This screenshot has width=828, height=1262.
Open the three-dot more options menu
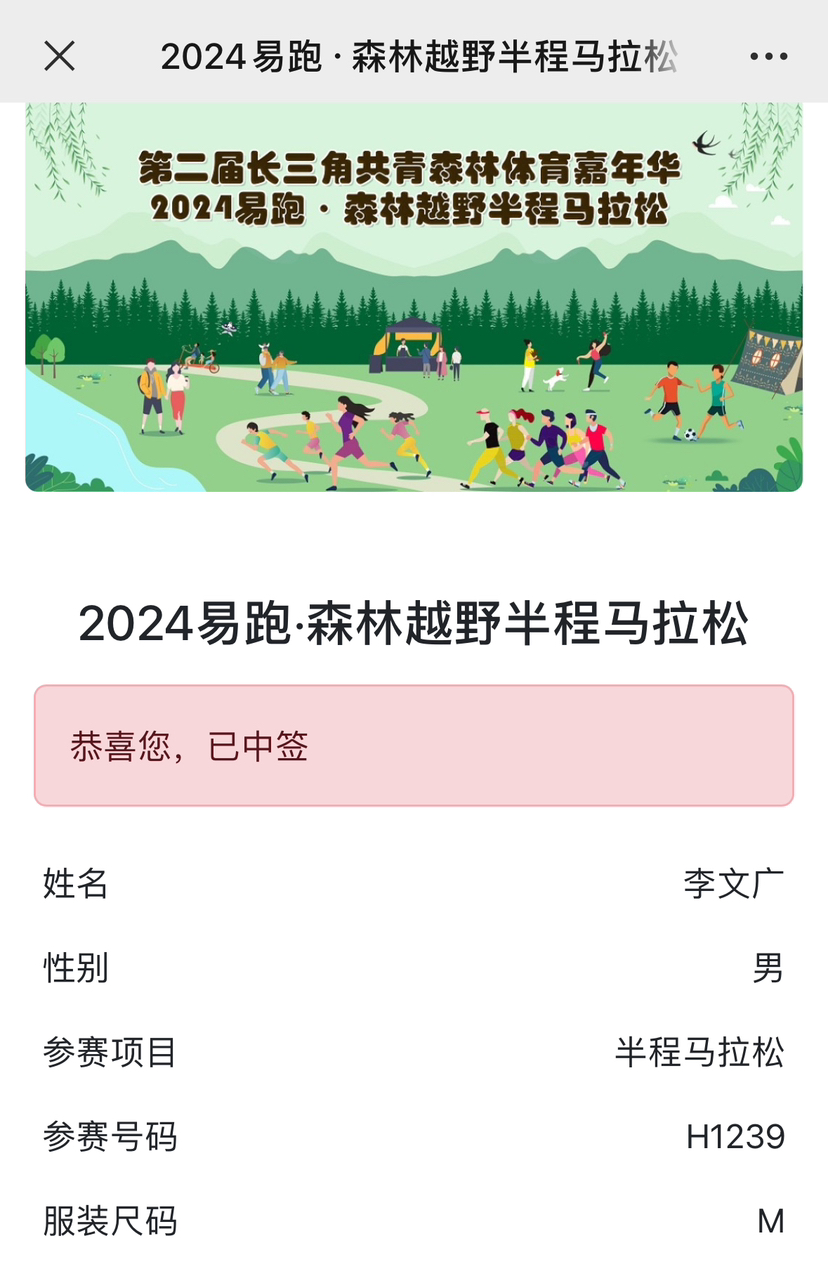[x=768, y=57]
